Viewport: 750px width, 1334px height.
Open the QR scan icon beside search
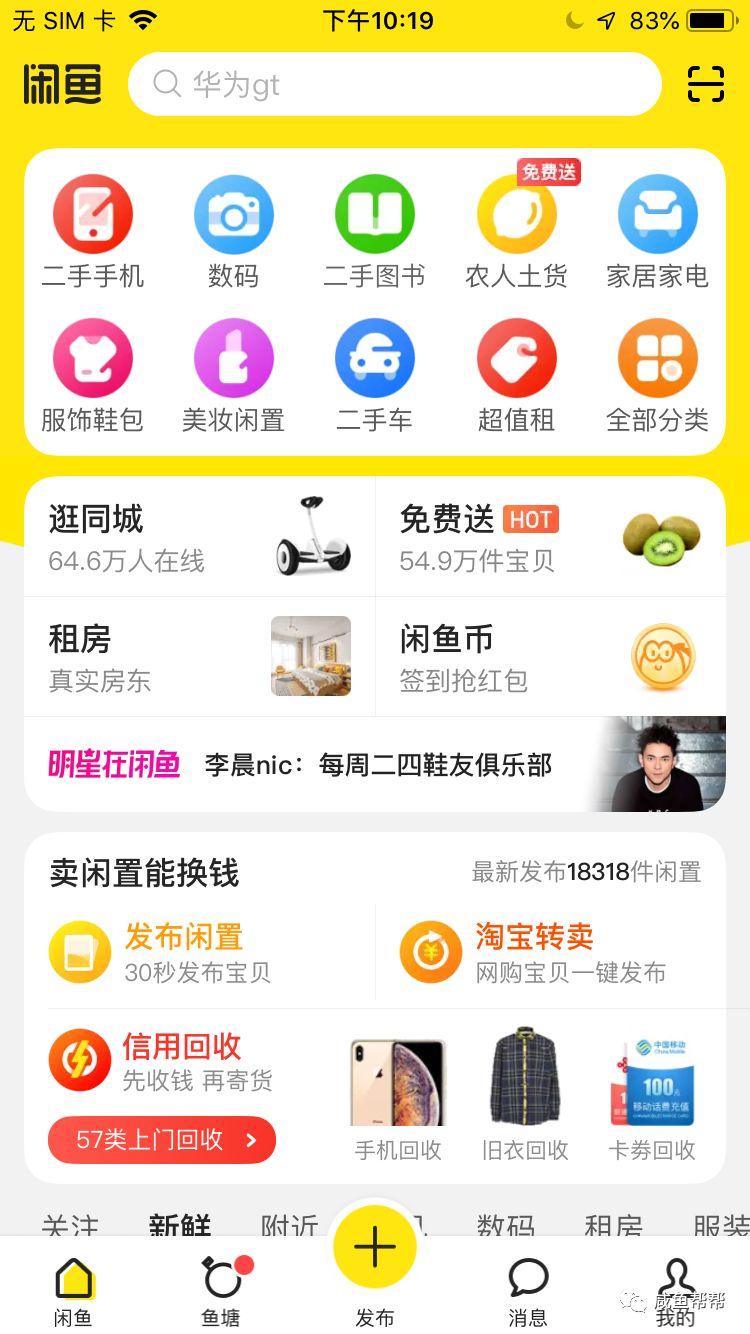point(705,84)
